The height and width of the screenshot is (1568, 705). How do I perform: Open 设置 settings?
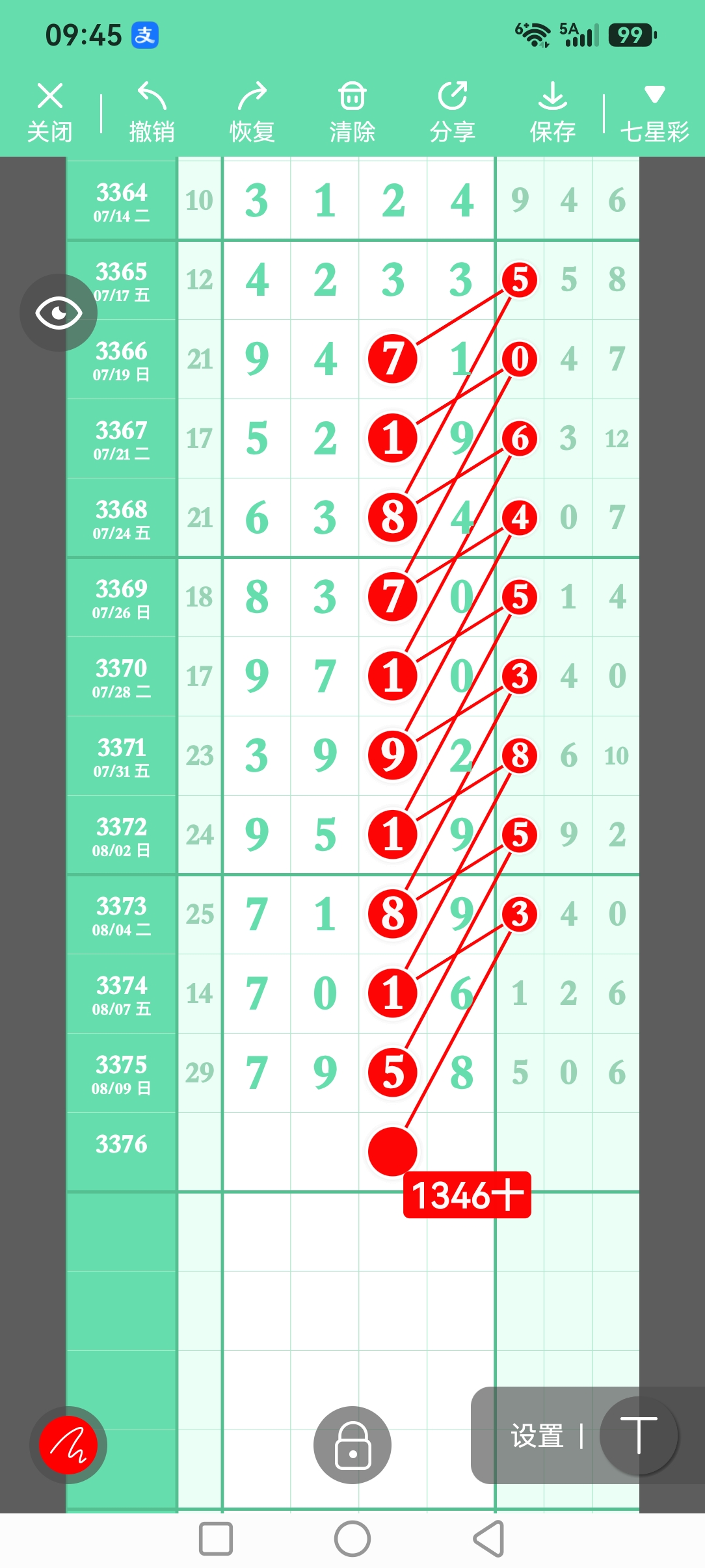pyautogui.click(x=537, y=1436)
